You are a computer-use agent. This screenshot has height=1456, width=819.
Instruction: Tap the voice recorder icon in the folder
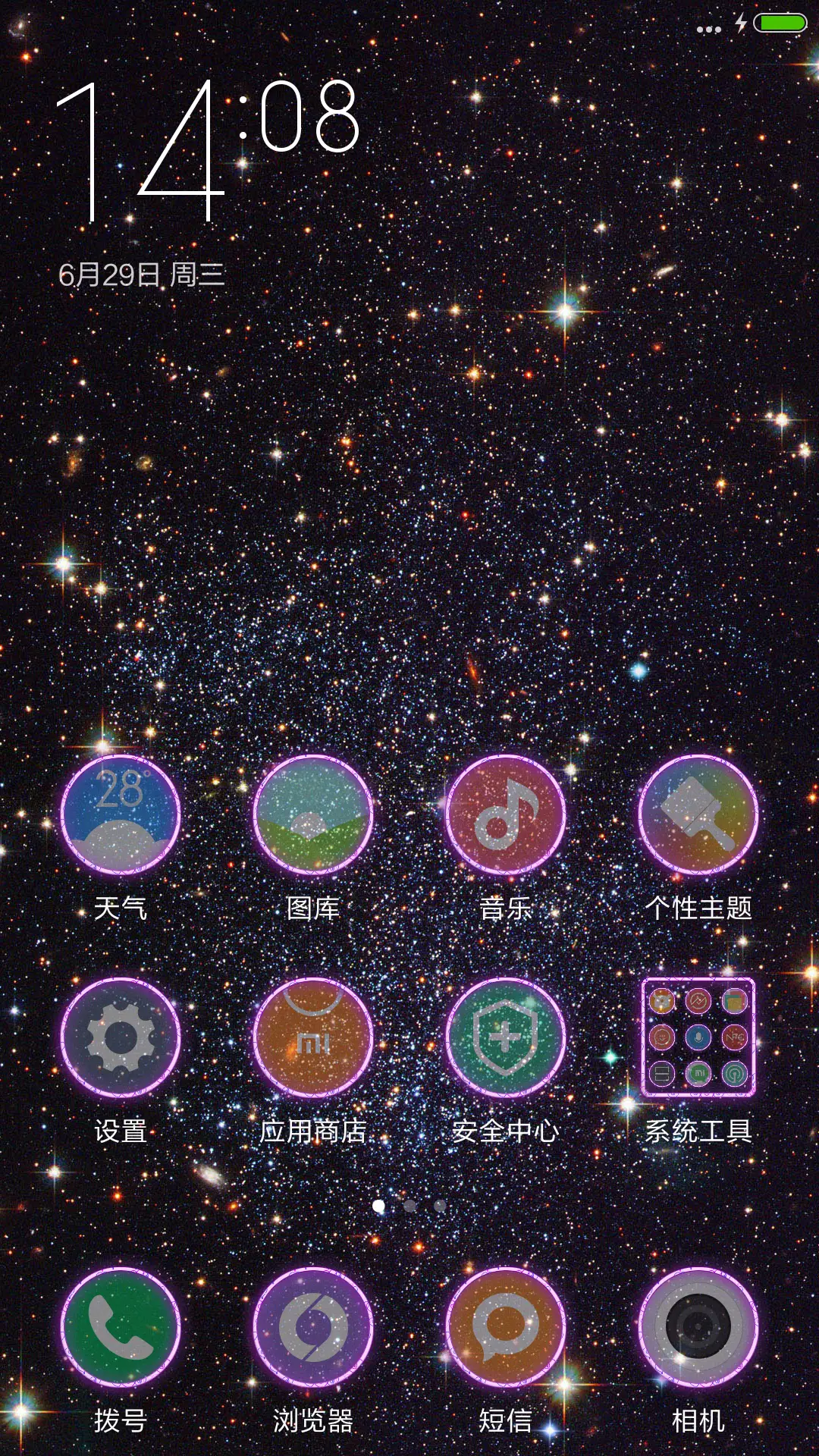tap(698, 1037)
